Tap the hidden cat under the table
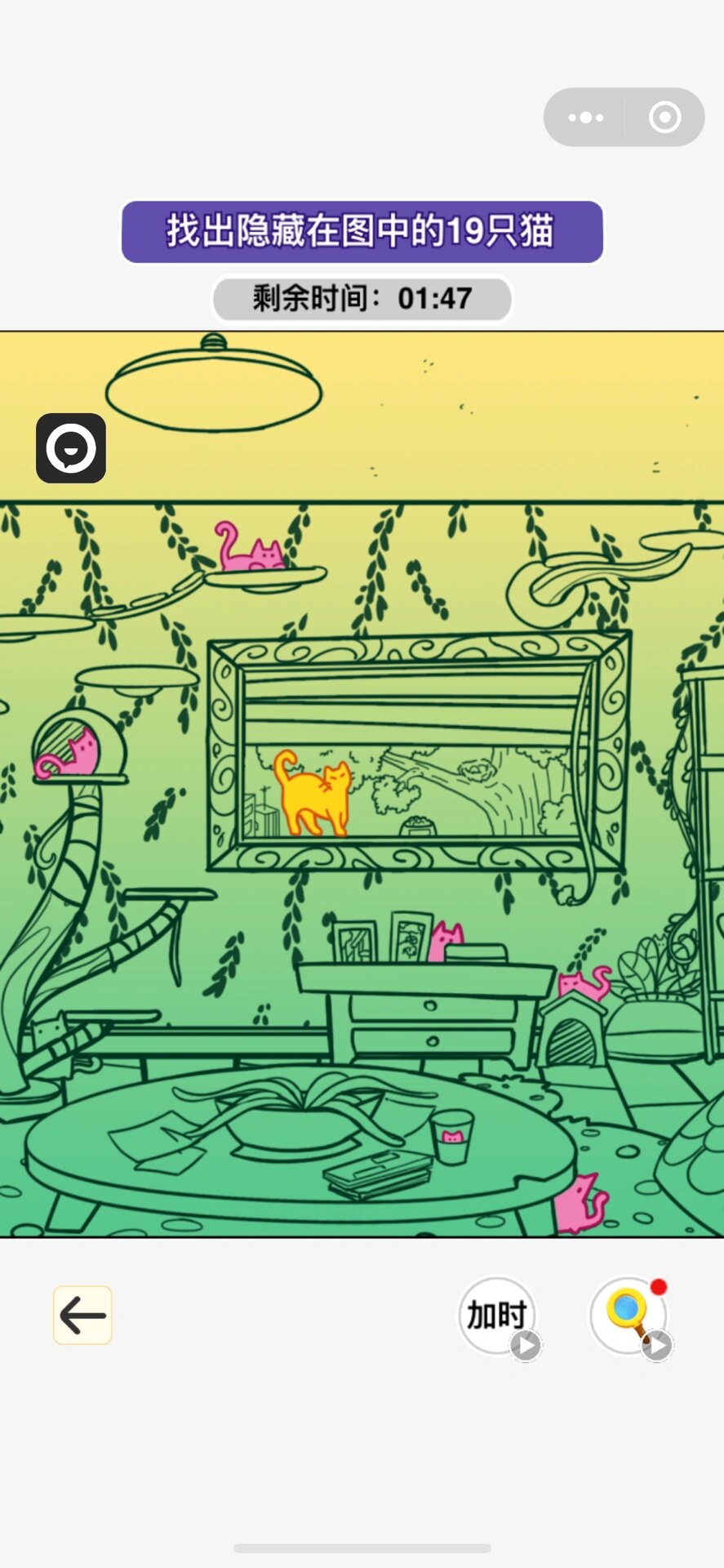This screenshot has height=1568, width=724. coord(580,1204)
